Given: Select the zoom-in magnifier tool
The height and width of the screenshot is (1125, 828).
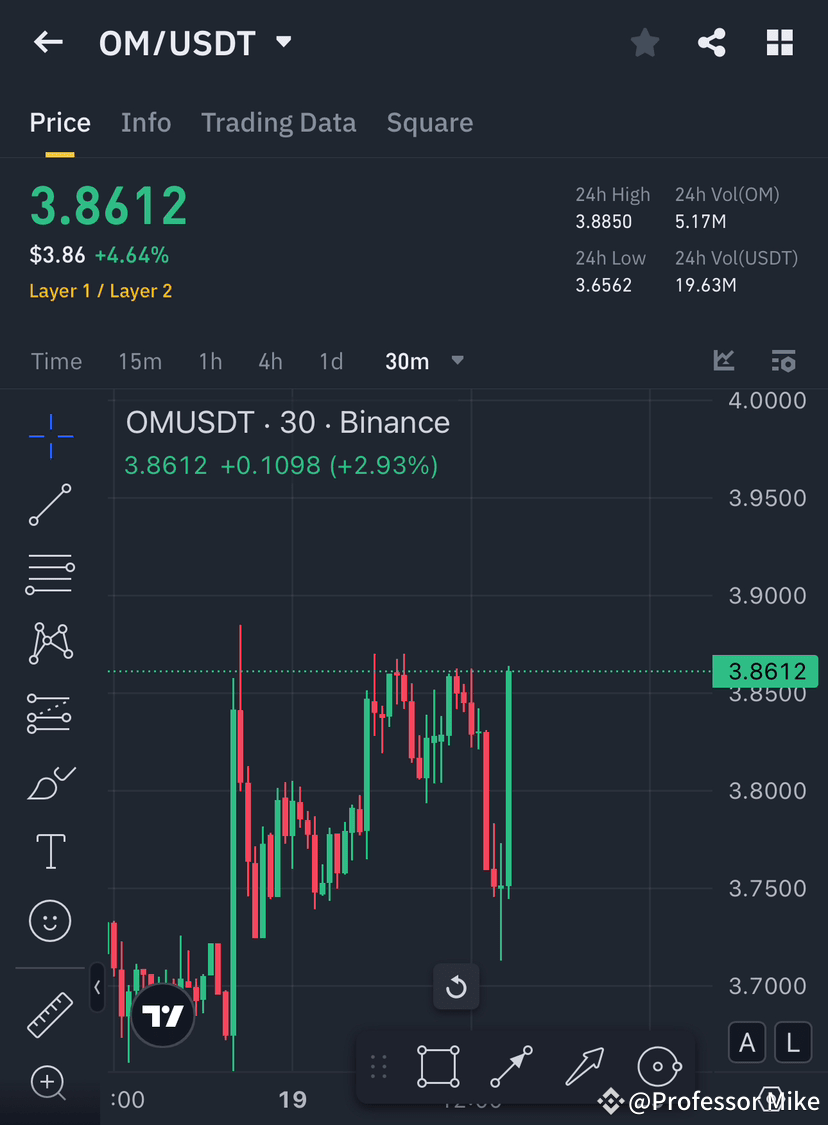Looking at the screenshot, I should point(50,1083).
